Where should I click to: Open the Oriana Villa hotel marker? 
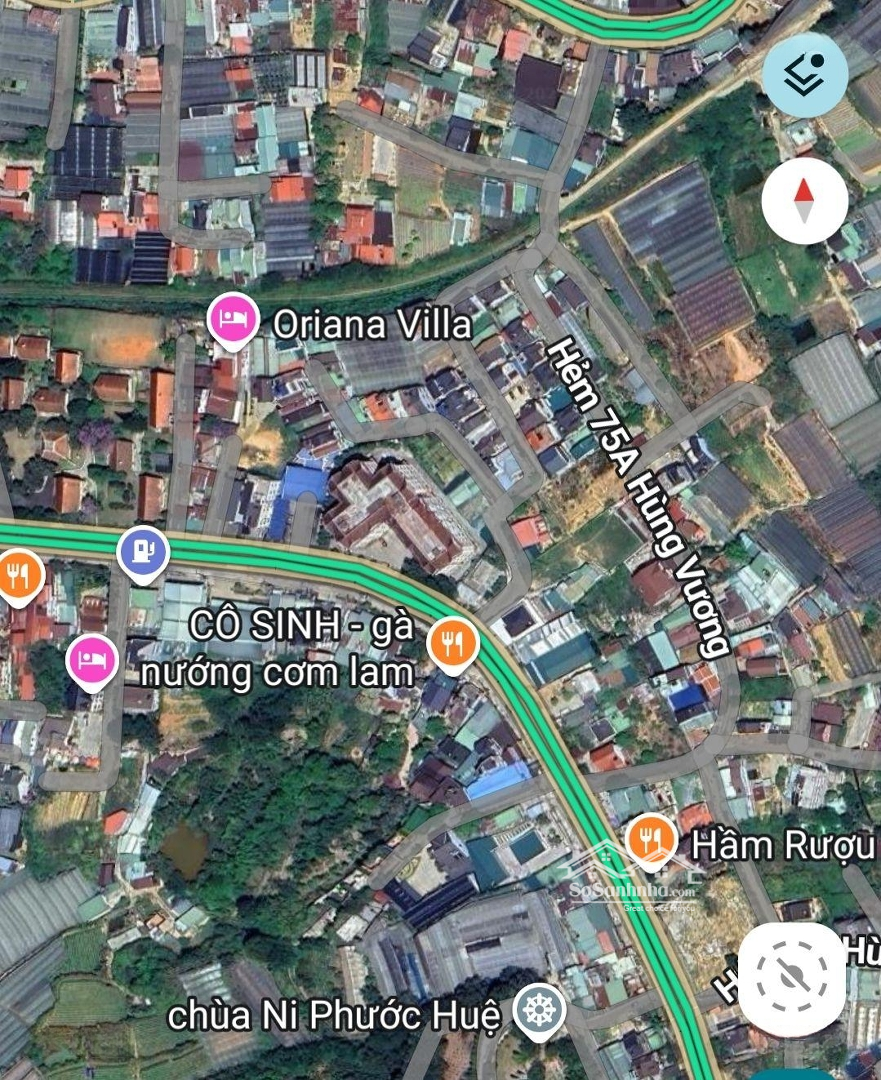click(233, 319)
